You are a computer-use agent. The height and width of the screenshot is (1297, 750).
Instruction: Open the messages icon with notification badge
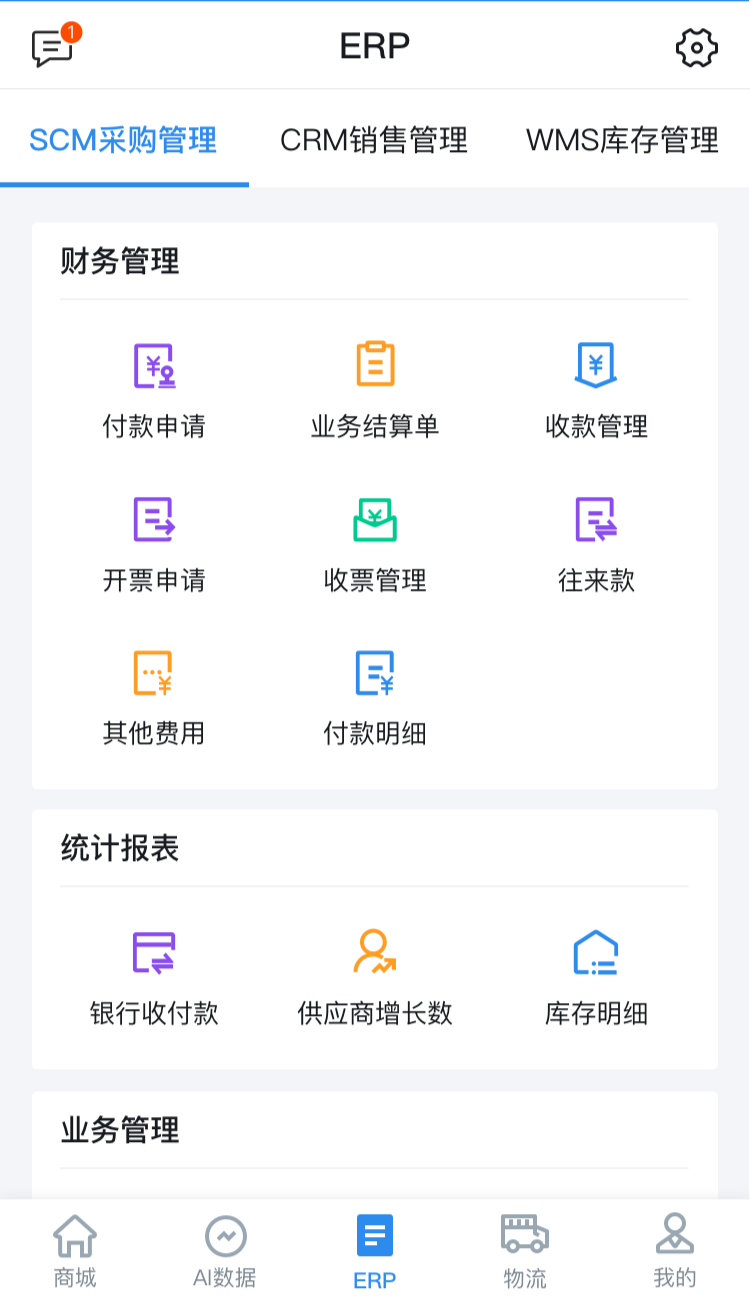point(53,47)
